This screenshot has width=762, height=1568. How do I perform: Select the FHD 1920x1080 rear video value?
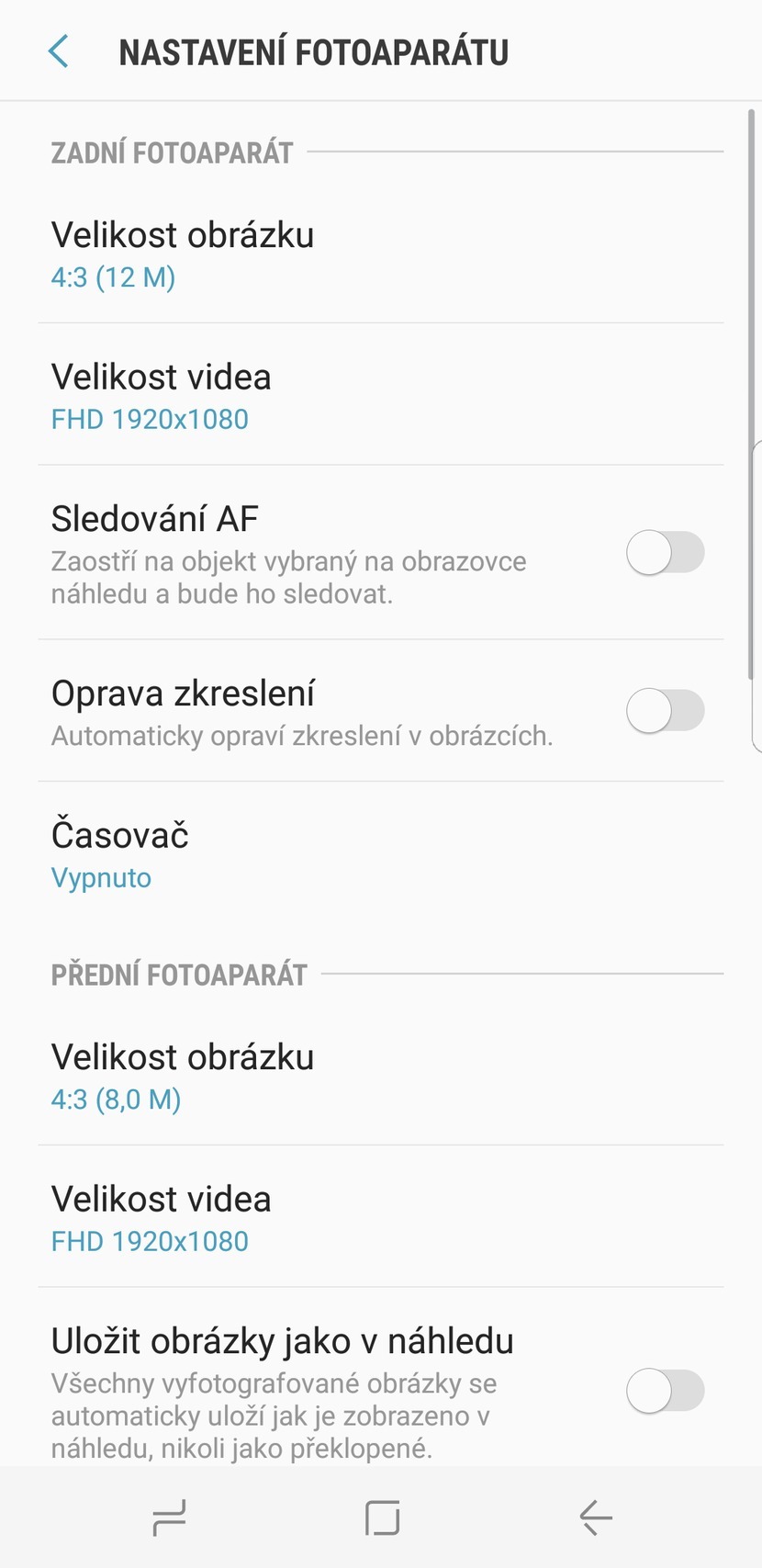pyautogui.click(x=149, y=419)
